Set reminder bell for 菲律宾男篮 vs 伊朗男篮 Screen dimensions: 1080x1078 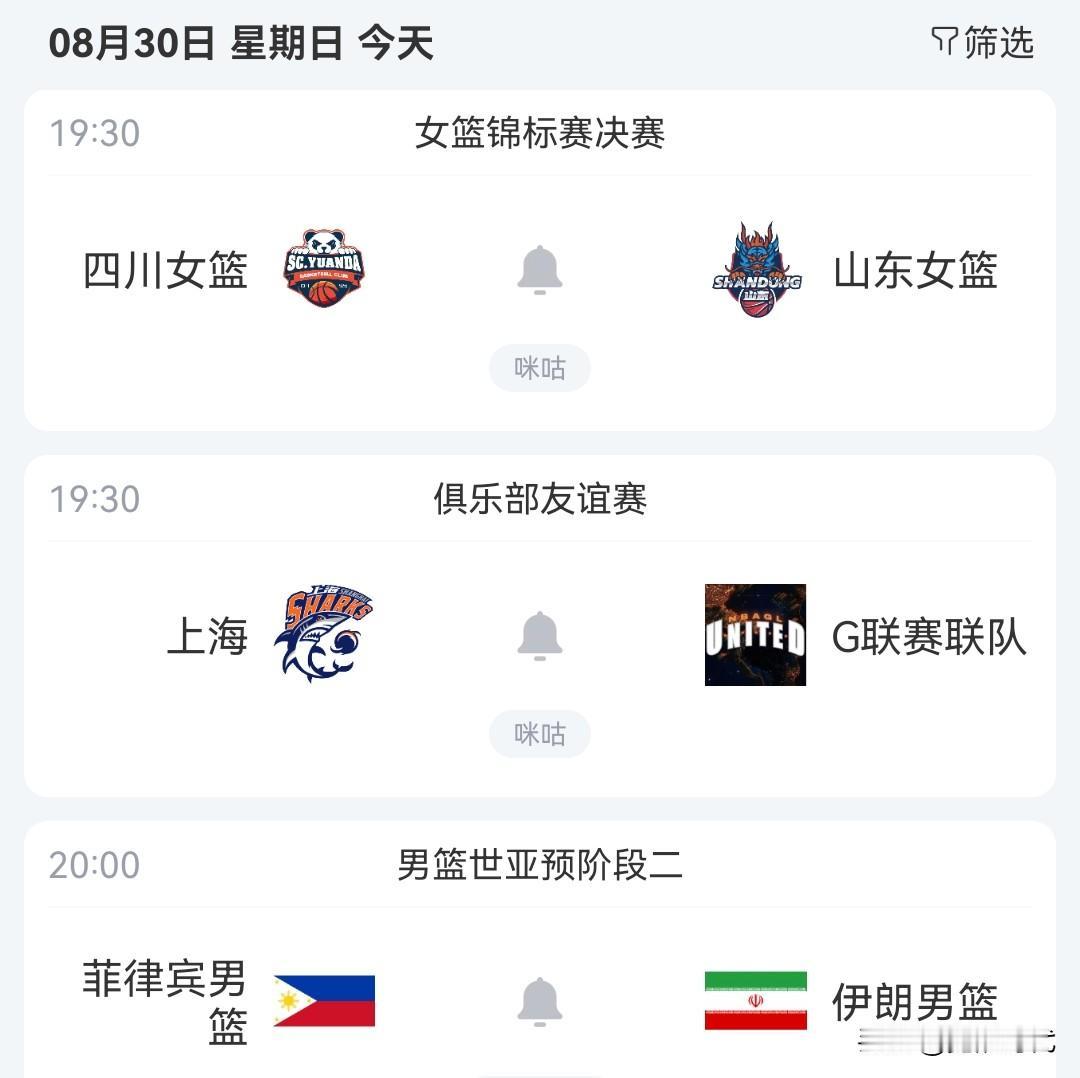[x=539, y=1002]
